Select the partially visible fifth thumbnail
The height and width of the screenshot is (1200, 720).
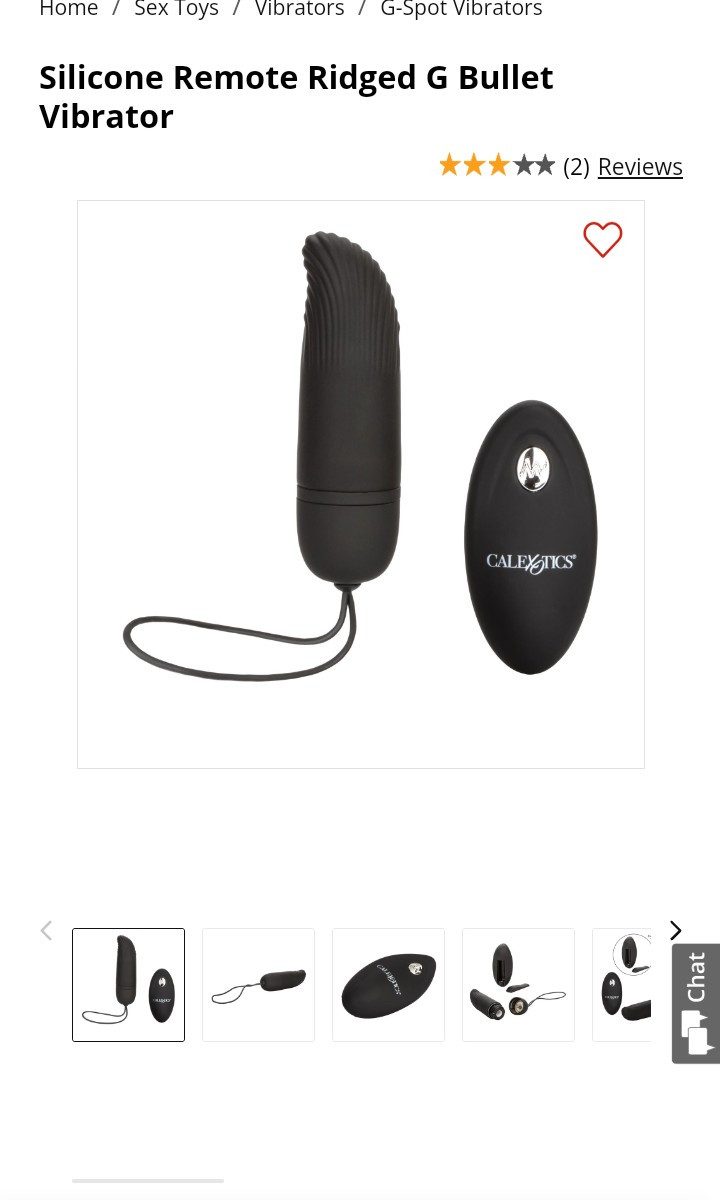click(x=624, y=985)
